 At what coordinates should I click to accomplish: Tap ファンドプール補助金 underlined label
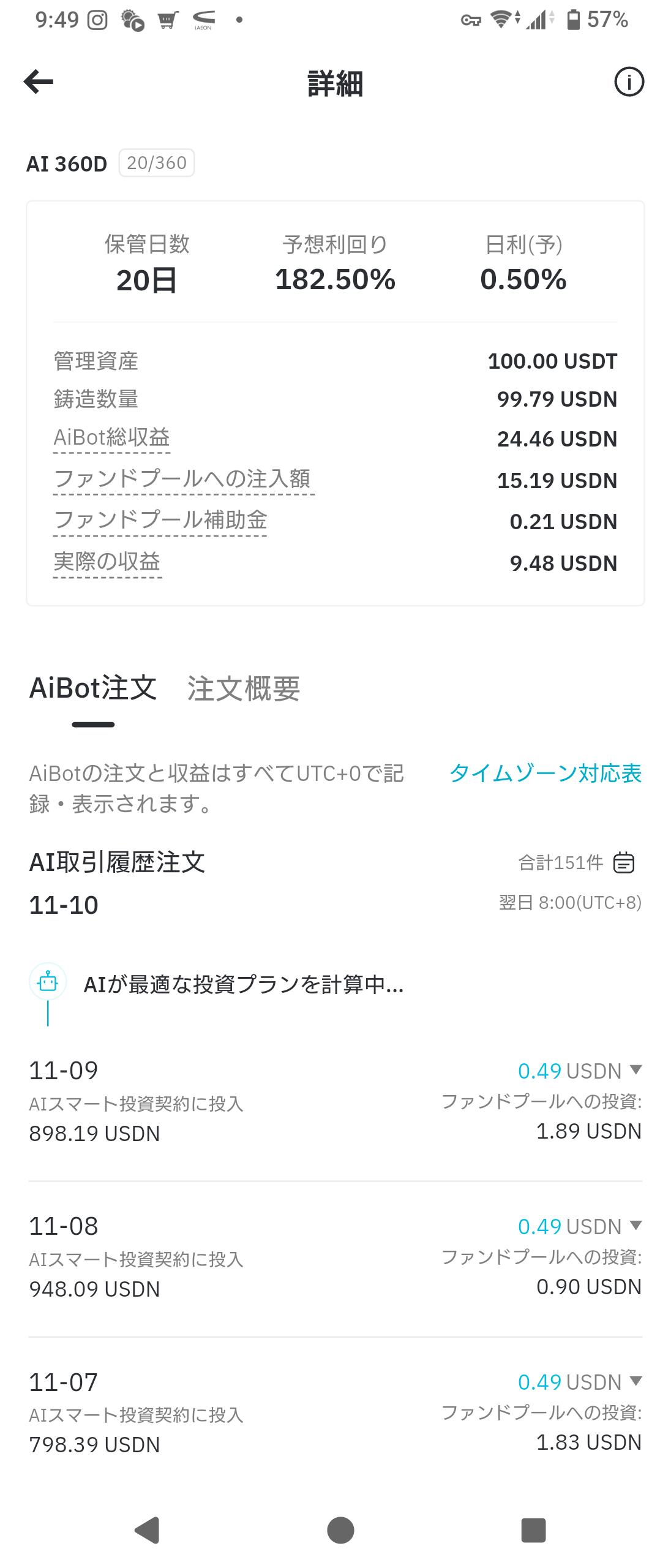coord(160,521)
